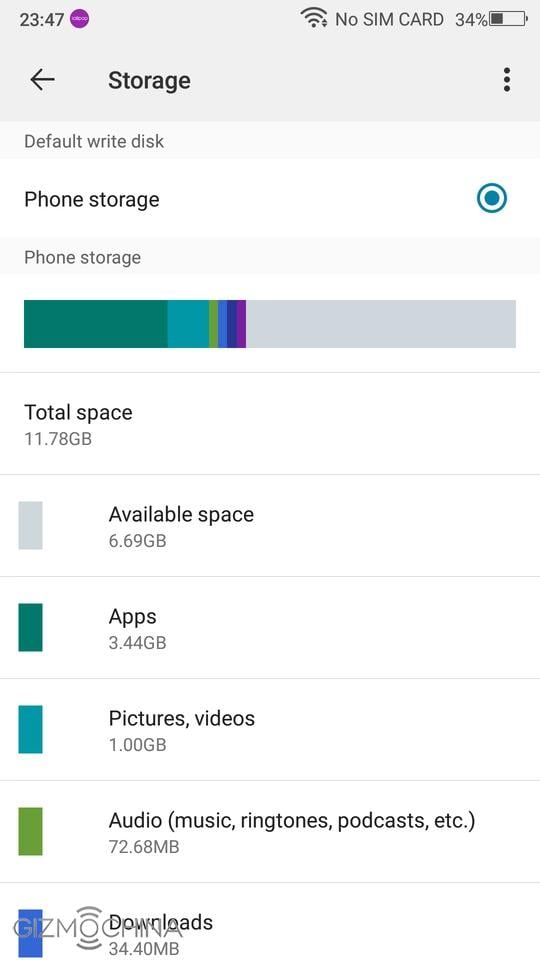
Task: Open the three-dot overflow menu
Action: click(506, 80)
